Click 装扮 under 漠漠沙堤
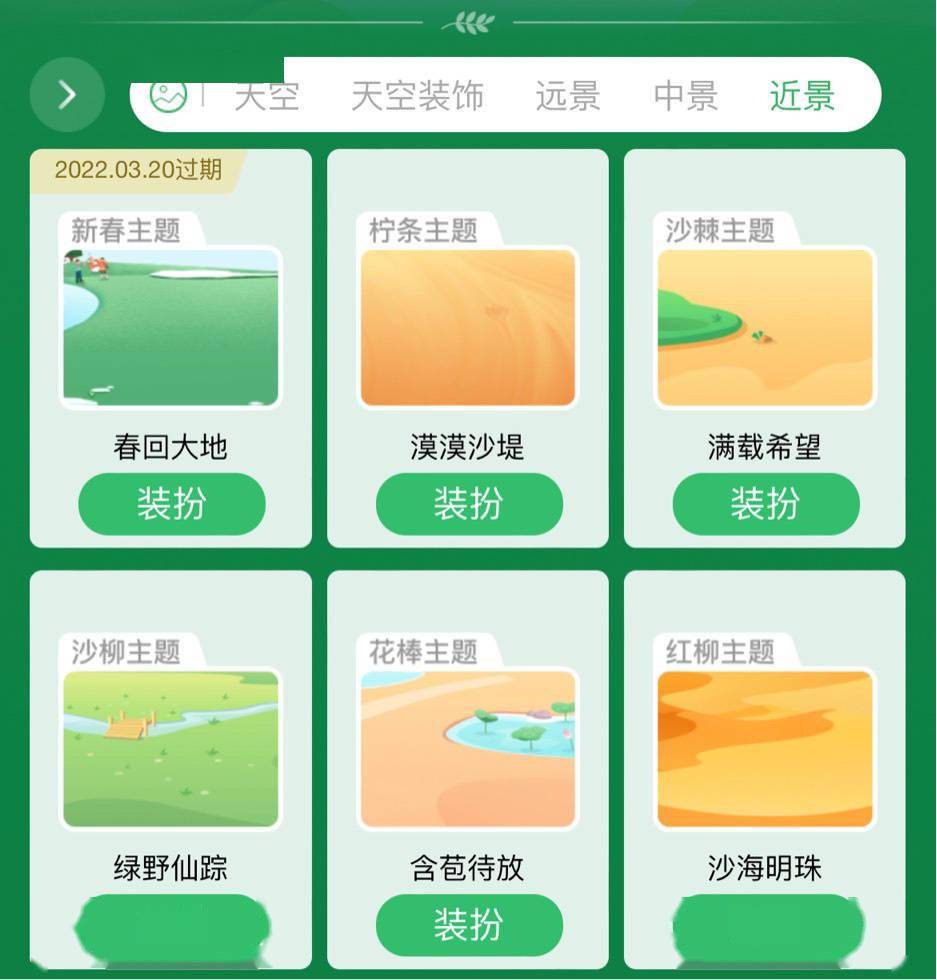Image resolution: width=937 pixels, height=980 pixels. tap(468, 504)
